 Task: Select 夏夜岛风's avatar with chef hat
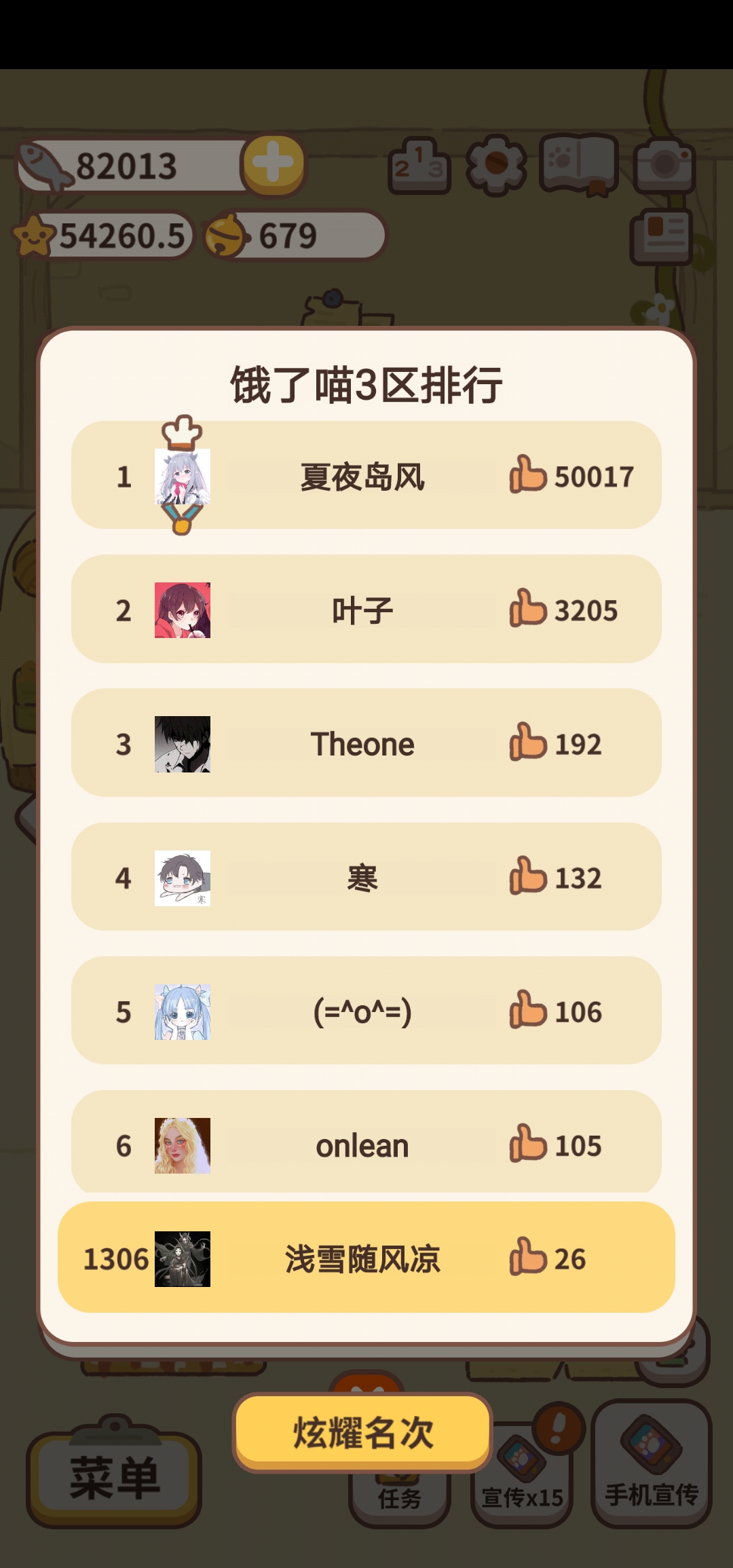coord(182,477)
